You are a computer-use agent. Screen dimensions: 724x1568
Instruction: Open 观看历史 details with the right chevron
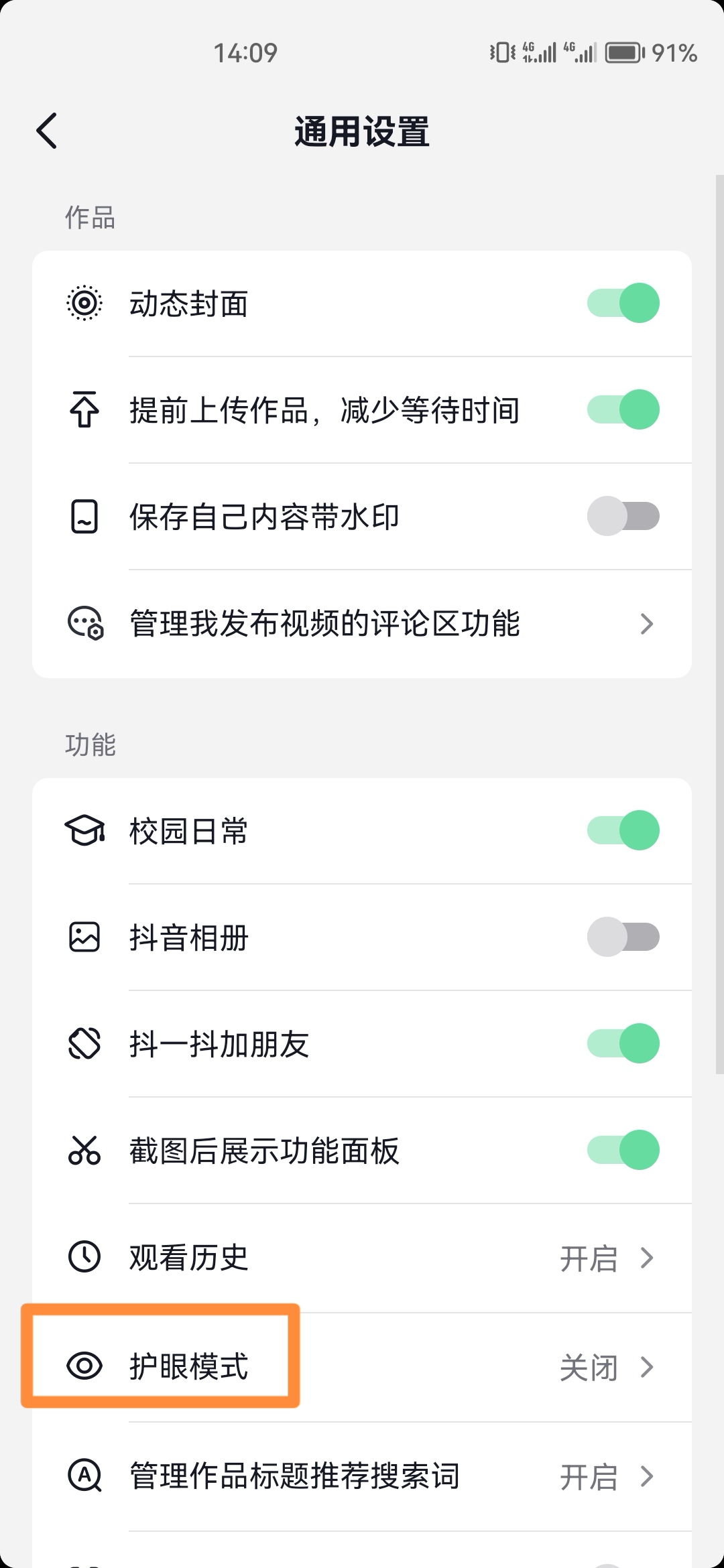[647, 1258]
